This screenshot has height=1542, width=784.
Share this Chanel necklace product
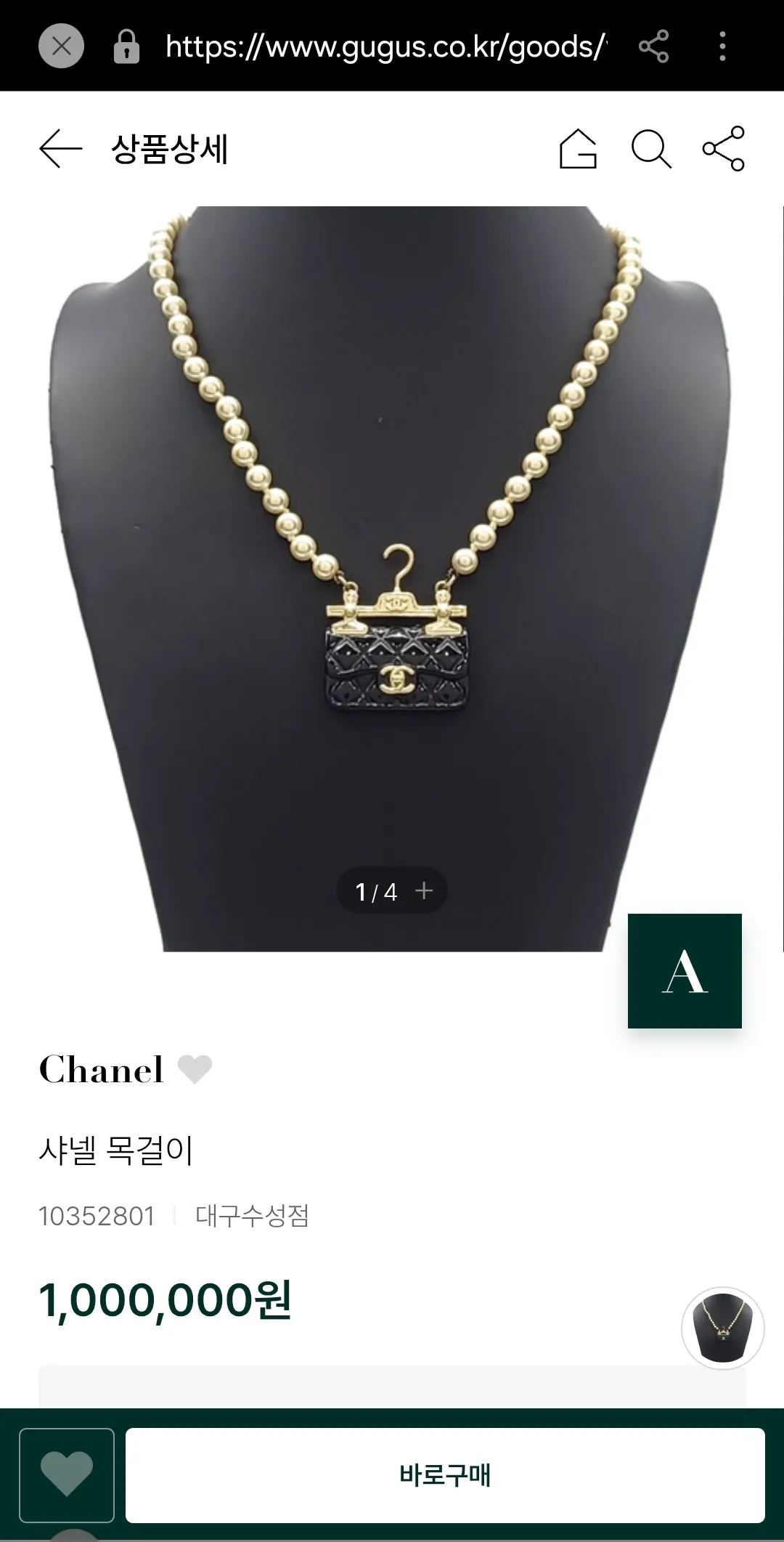(x=724, y=149)
